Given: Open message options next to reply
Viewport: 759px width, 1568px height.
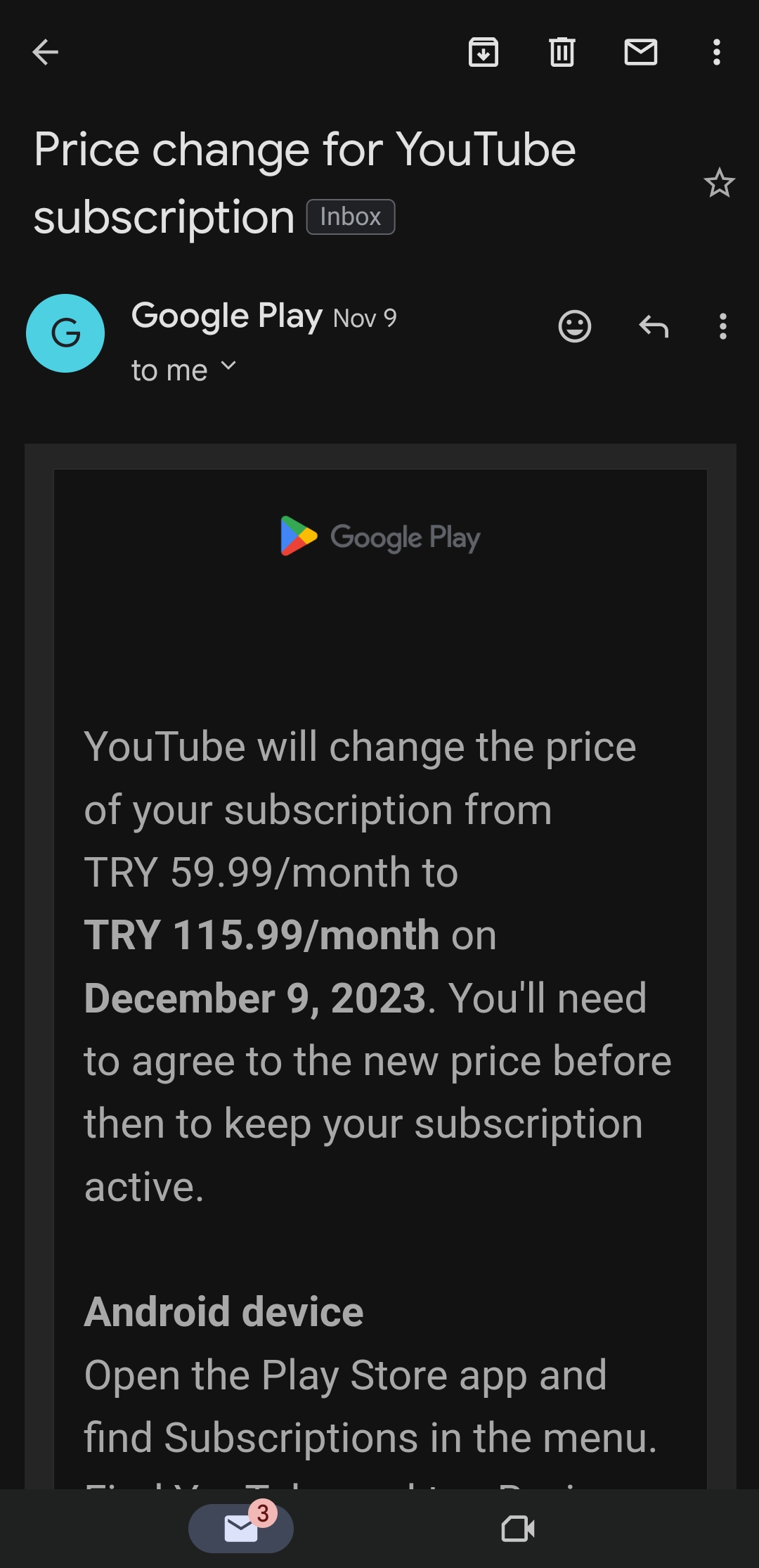Looking at the screenshot, I should [x=722, y=326].
